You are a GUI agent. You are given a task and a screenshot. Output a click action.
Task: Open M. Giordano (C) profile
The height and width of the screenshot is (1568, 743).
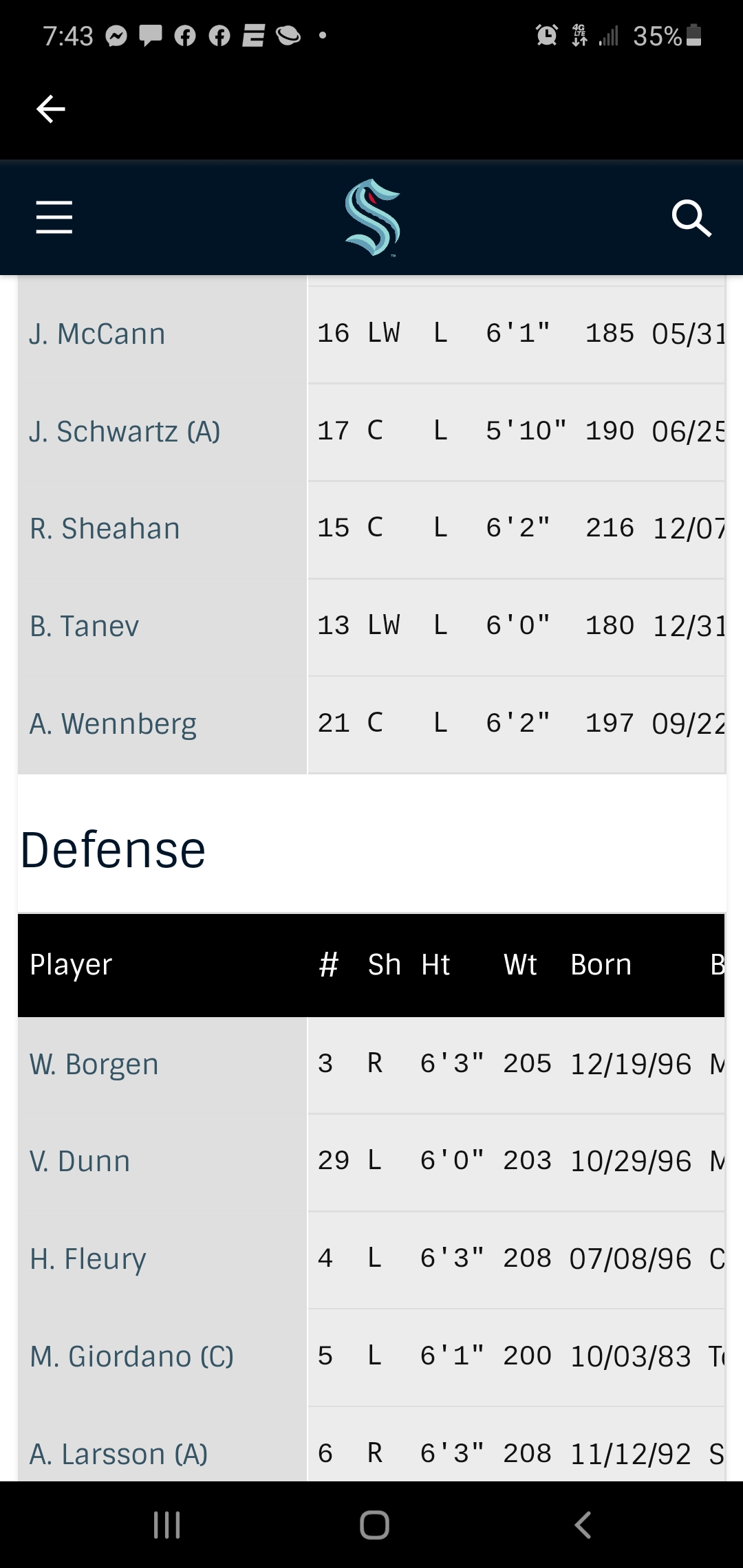tap(131, 1357)
